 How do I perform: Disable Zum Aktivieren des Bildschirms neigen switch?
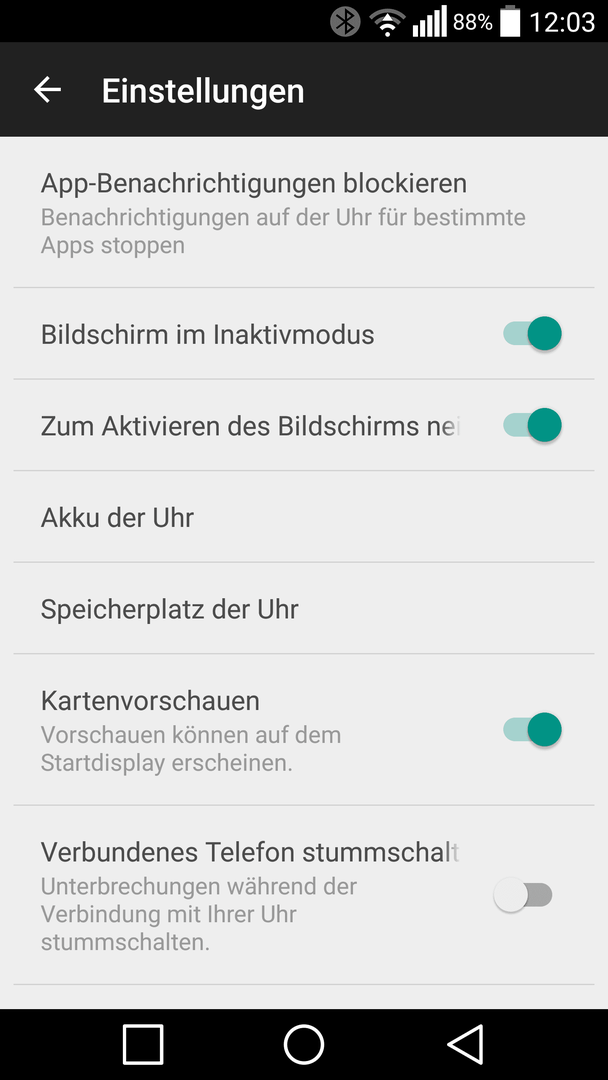click(x=532, y=425)
